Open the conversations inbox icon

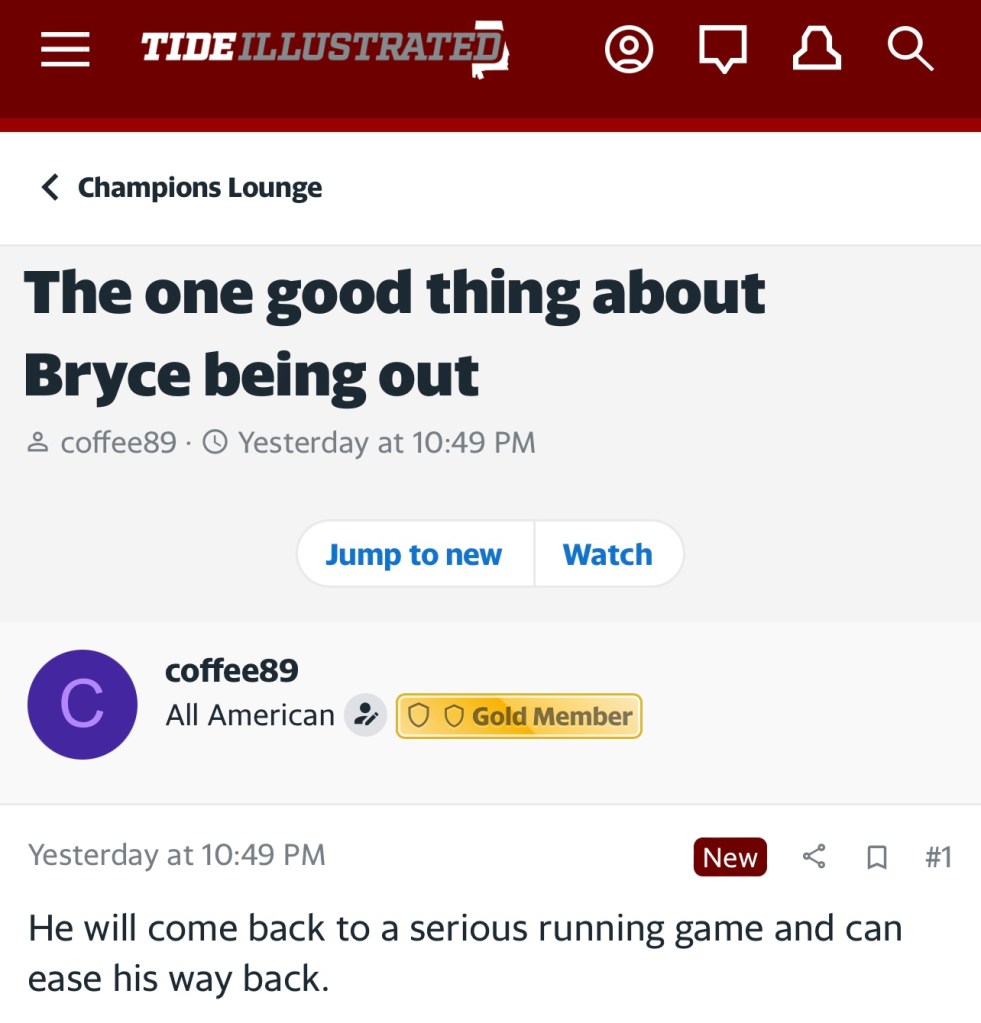pos(723,49)
